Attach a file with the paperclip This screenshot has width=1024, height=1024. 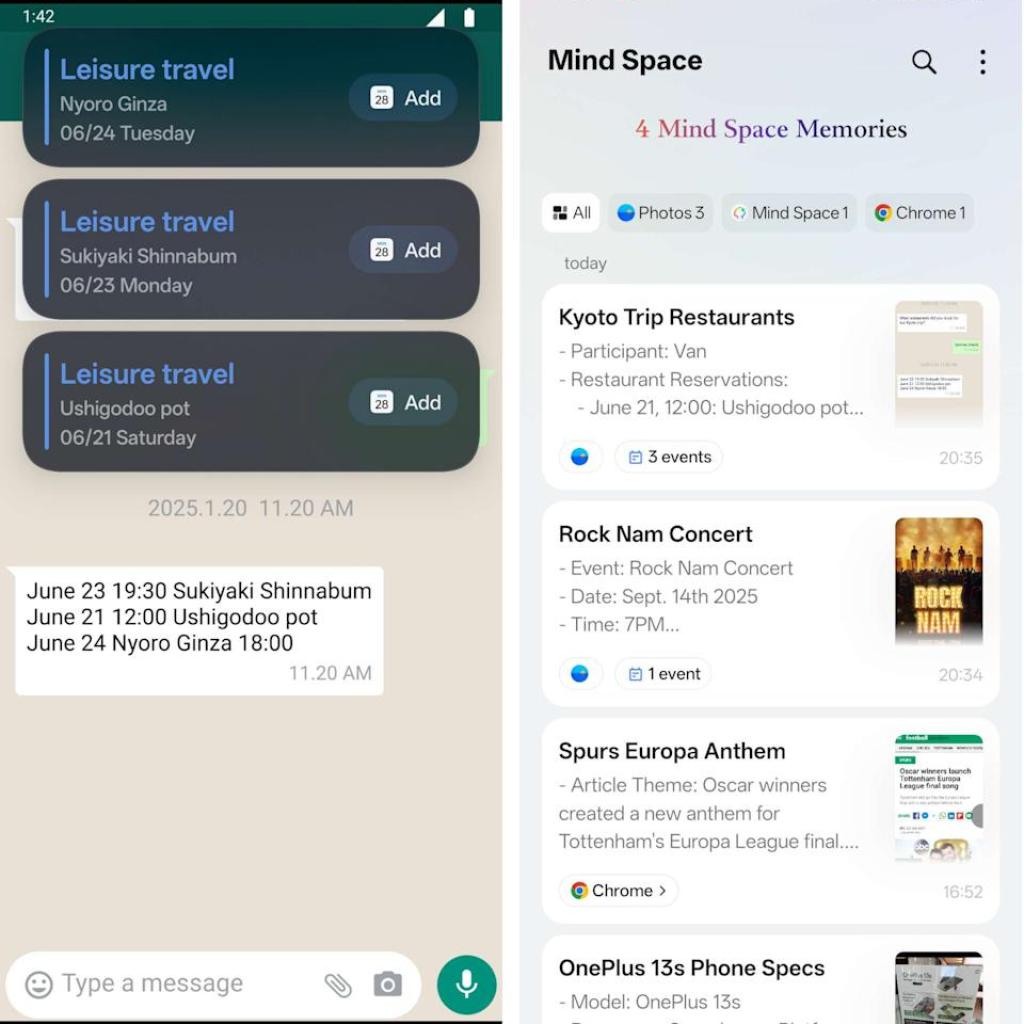pos(338,985)
